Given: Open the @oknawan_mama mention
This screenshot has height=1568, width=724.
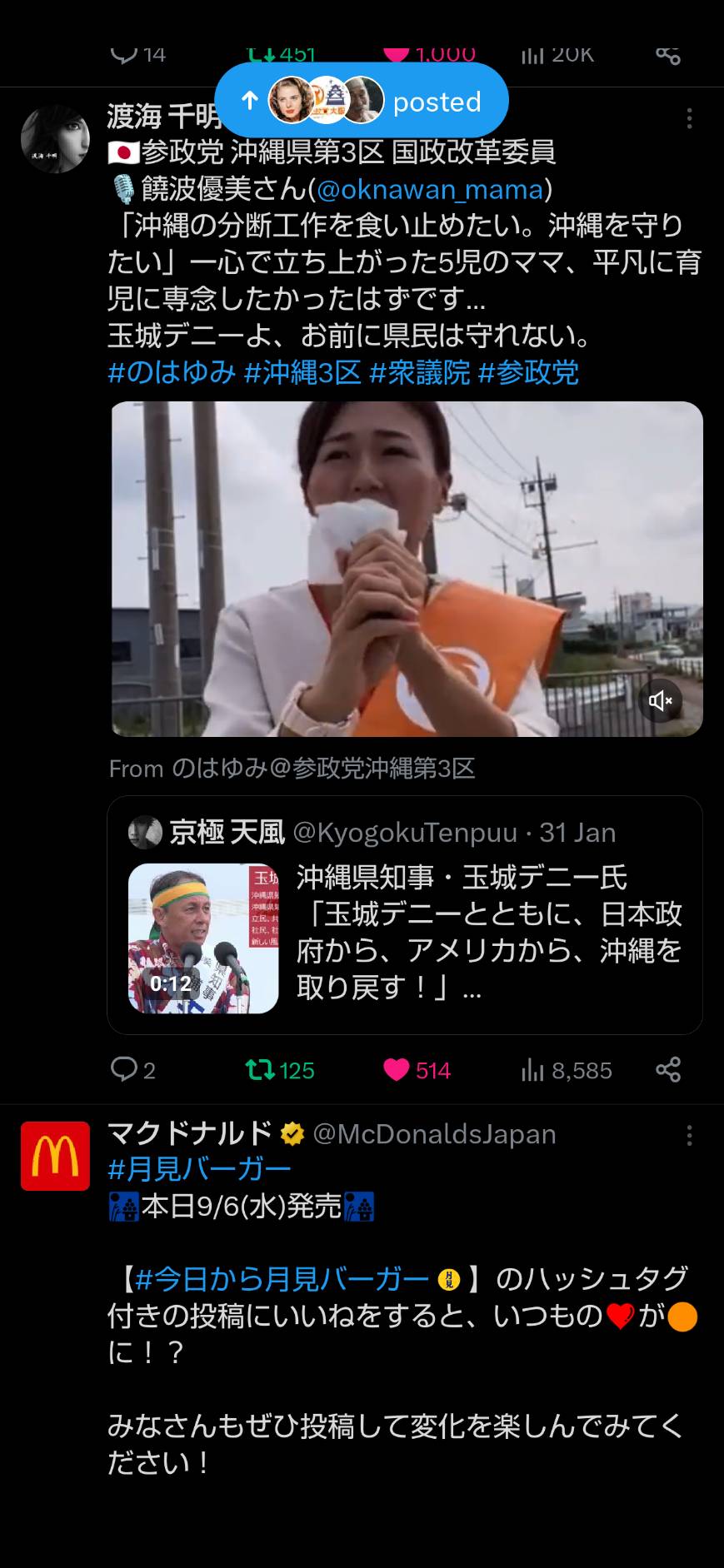Looking at the screenshot, I should click(430, 190).
